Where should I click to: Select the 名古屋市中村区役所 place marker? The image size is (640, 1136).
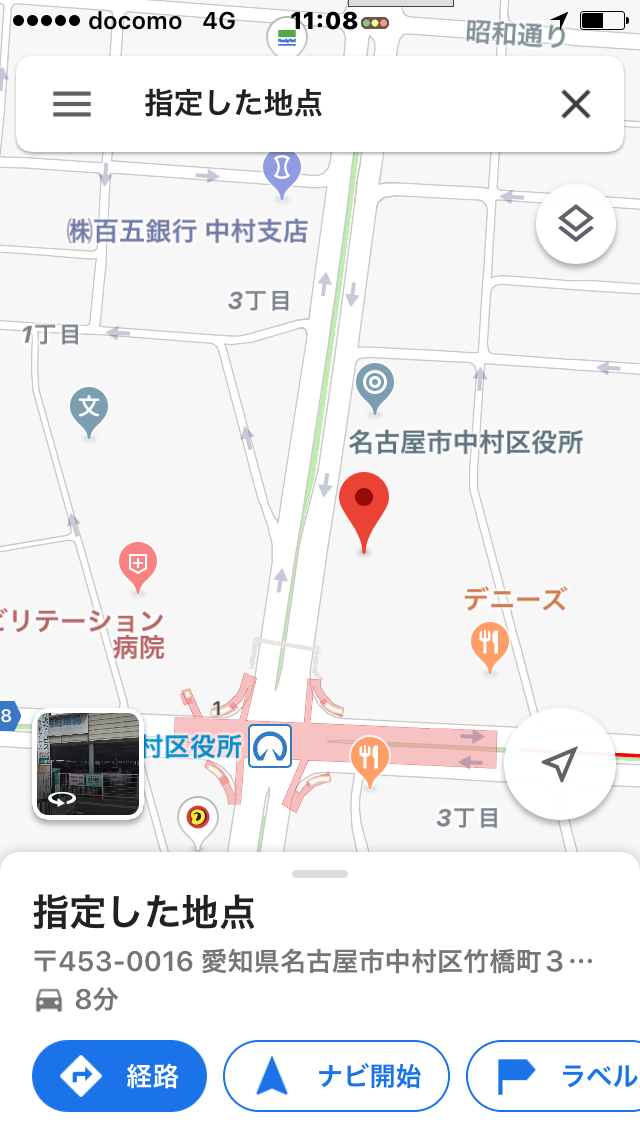(375, 386)
